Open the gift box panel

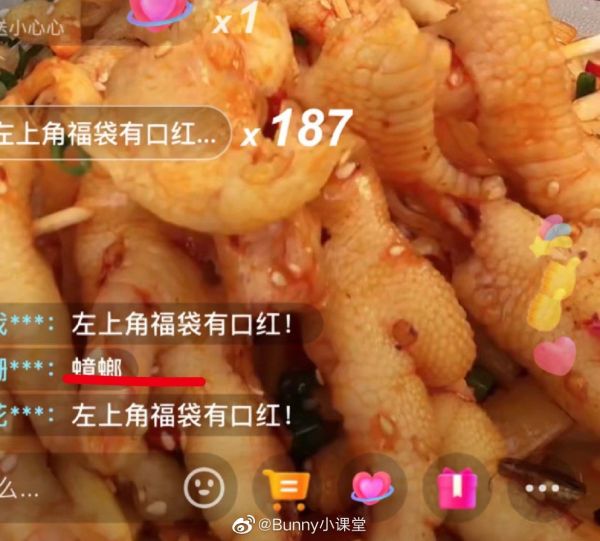[457, 488]
